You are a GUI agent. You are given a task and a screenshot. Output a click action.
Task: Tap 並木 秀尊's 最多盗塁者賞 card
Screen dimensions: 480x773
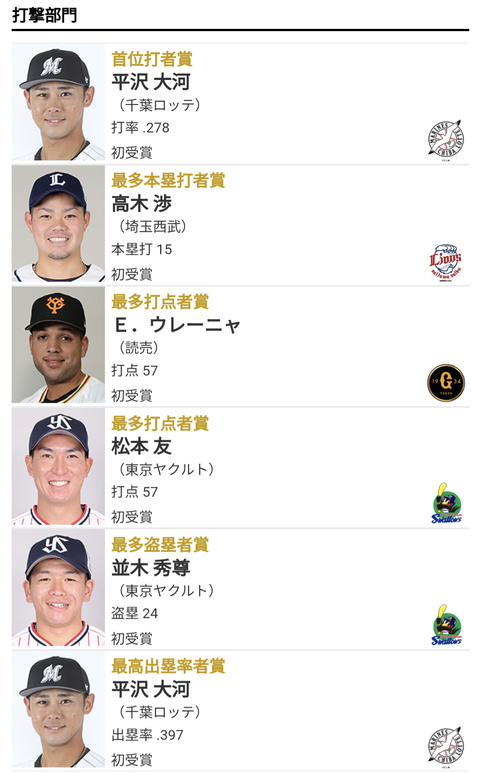pos(240,589)
